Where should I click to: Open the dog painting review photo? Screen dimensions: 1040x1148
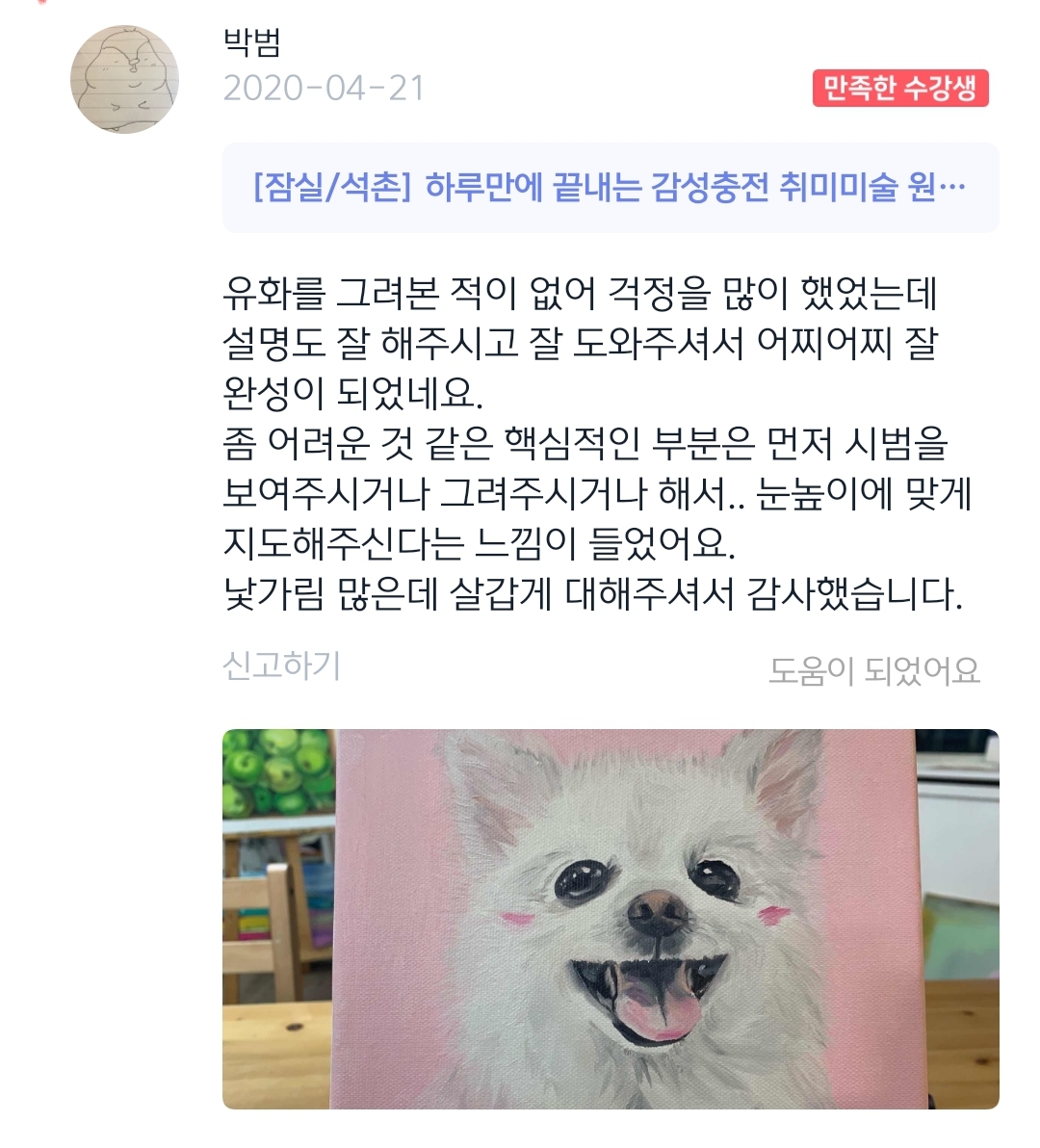click(x=610, y=918)
